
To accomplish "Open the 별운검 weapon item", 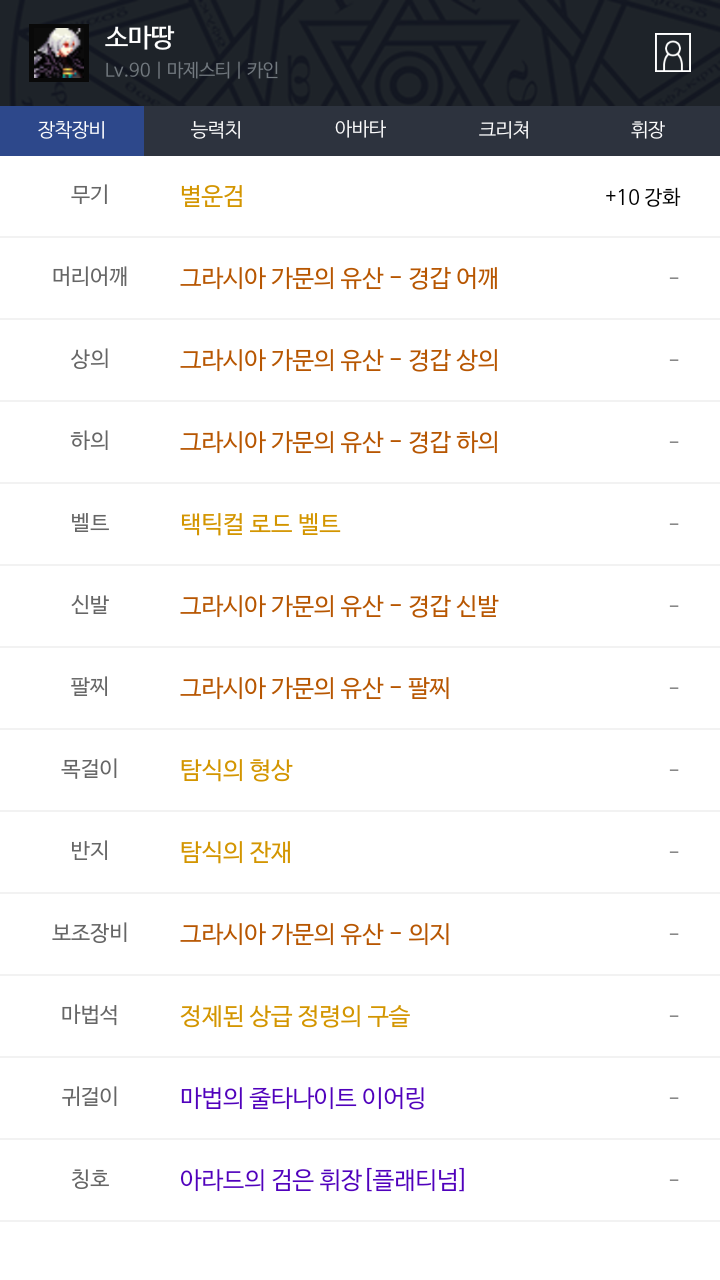I will (212, 196).
